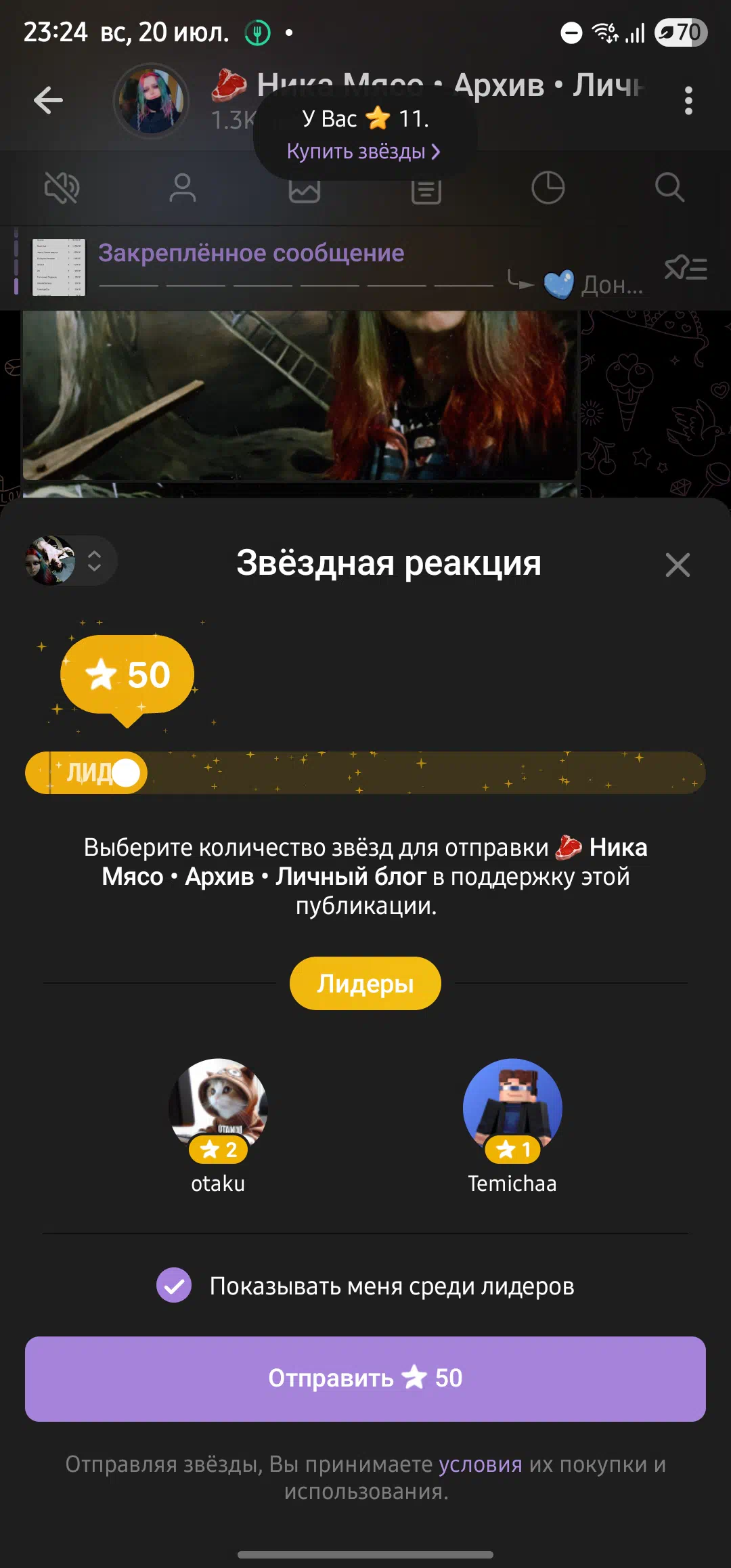
Task: Open the Buy stars link
Action: [363, 151]
